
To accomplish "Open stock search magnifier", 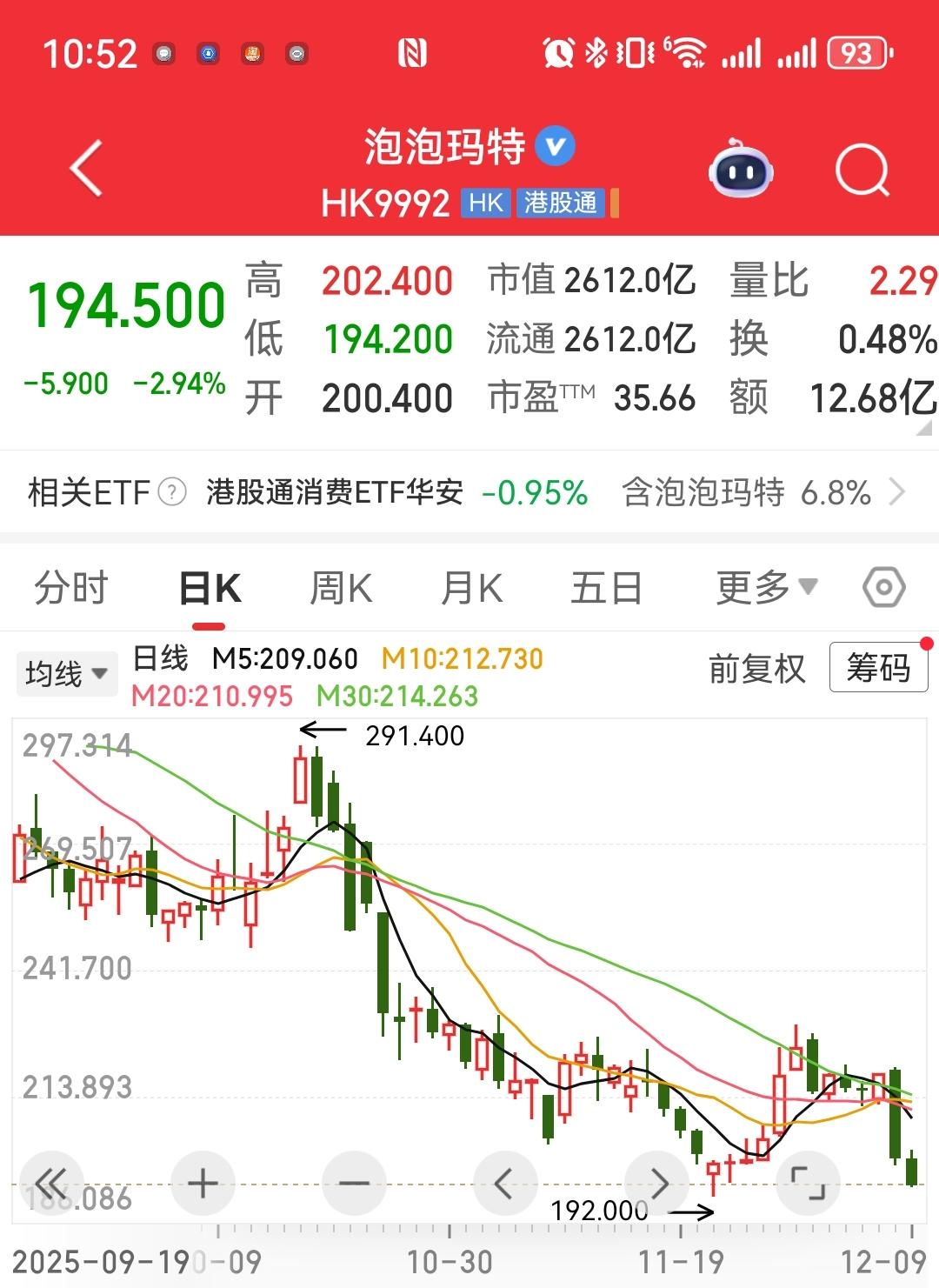I will click(x=862, y=170).
